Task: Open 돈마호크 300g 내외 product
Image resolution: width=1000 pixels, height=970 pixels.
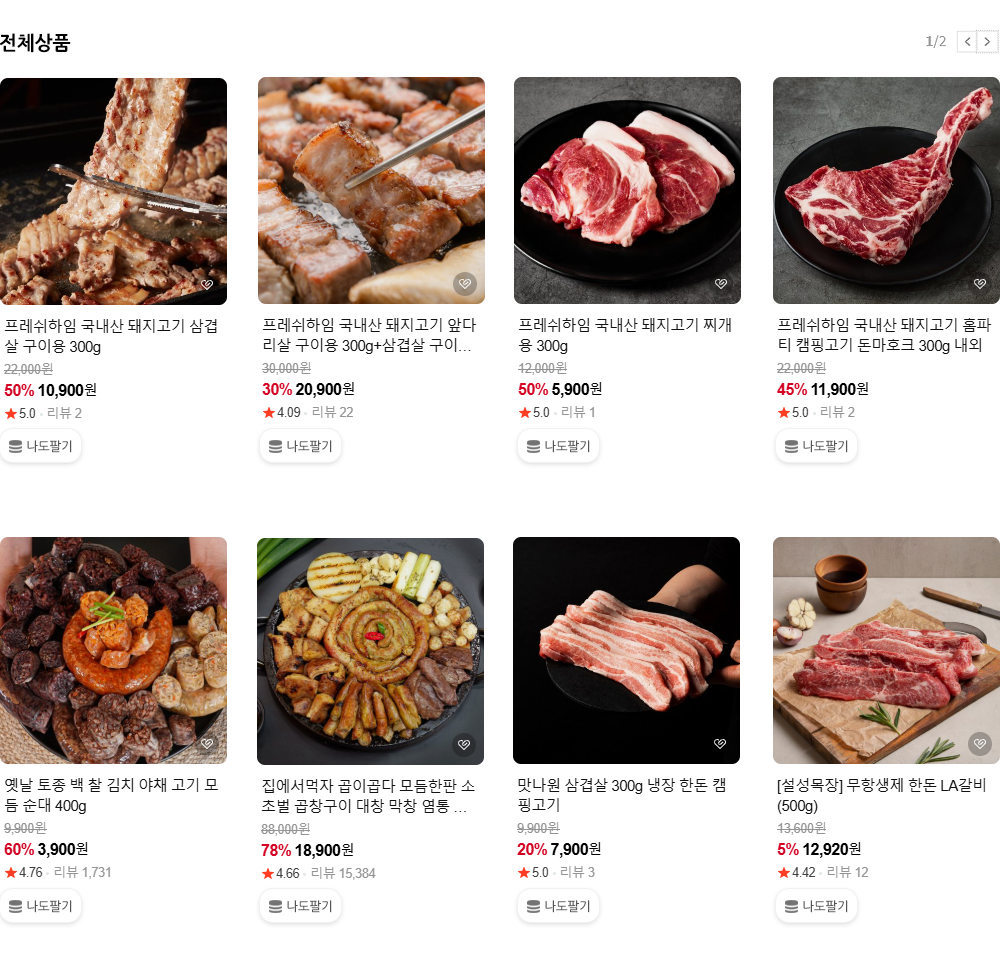Action: [x=886, y=190]
